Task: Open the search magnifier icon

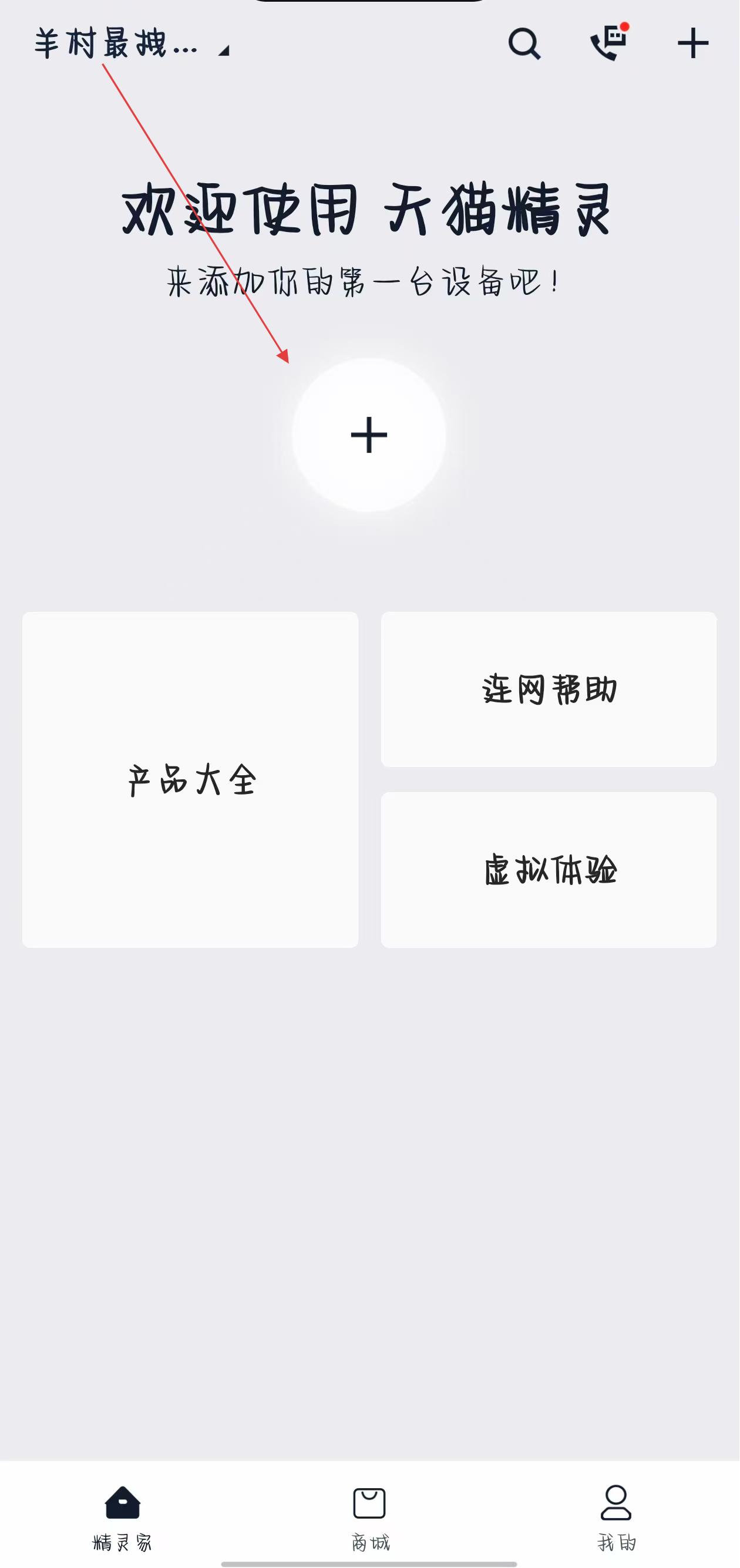Action: click(x=524, y=44)
